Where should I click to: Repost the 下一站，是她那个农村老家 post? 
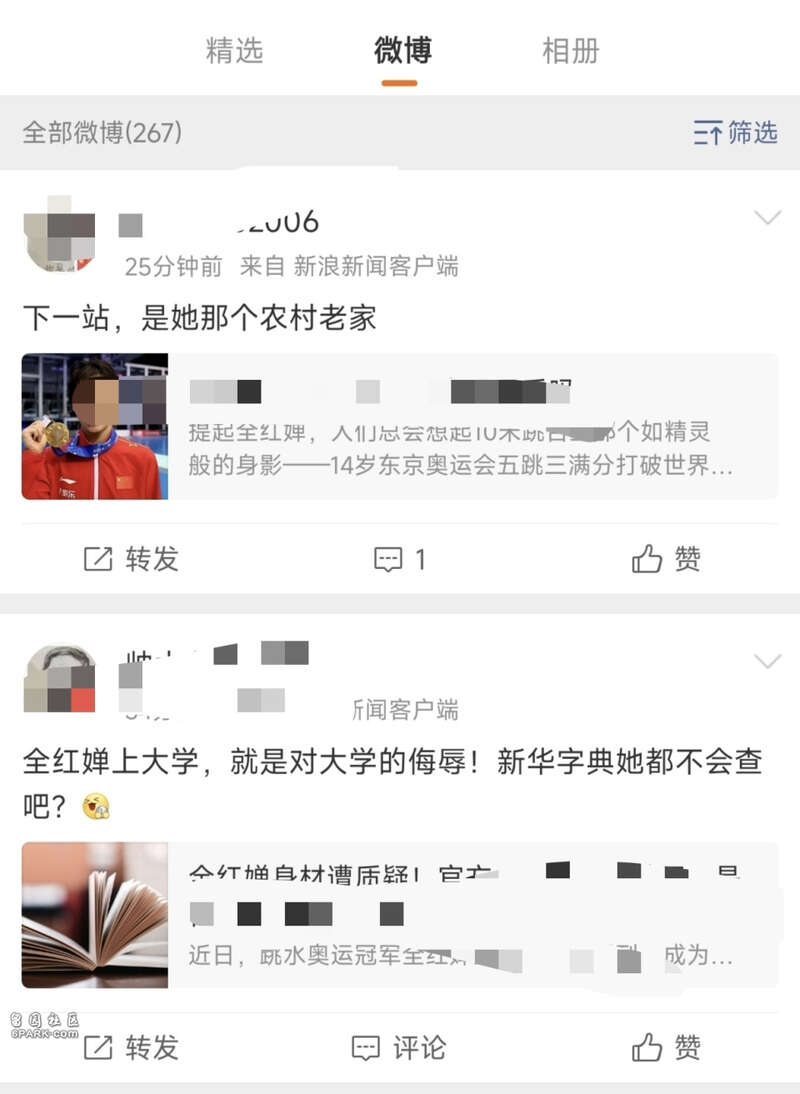[x=131, y=559]
